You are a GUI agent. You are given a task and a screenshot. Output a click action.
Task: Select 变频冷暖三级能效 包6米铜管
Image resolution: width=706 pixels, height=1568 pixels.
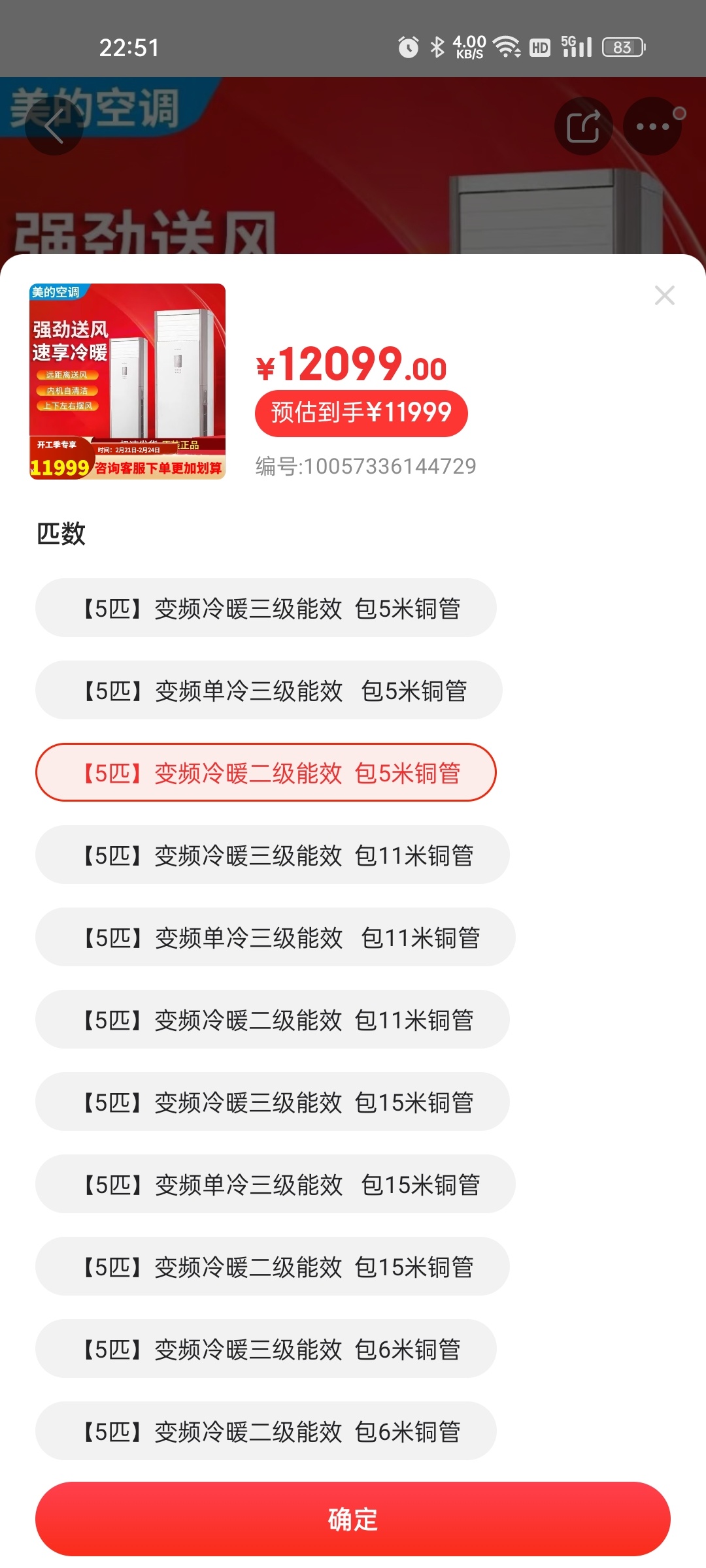tap(266, 1349)
